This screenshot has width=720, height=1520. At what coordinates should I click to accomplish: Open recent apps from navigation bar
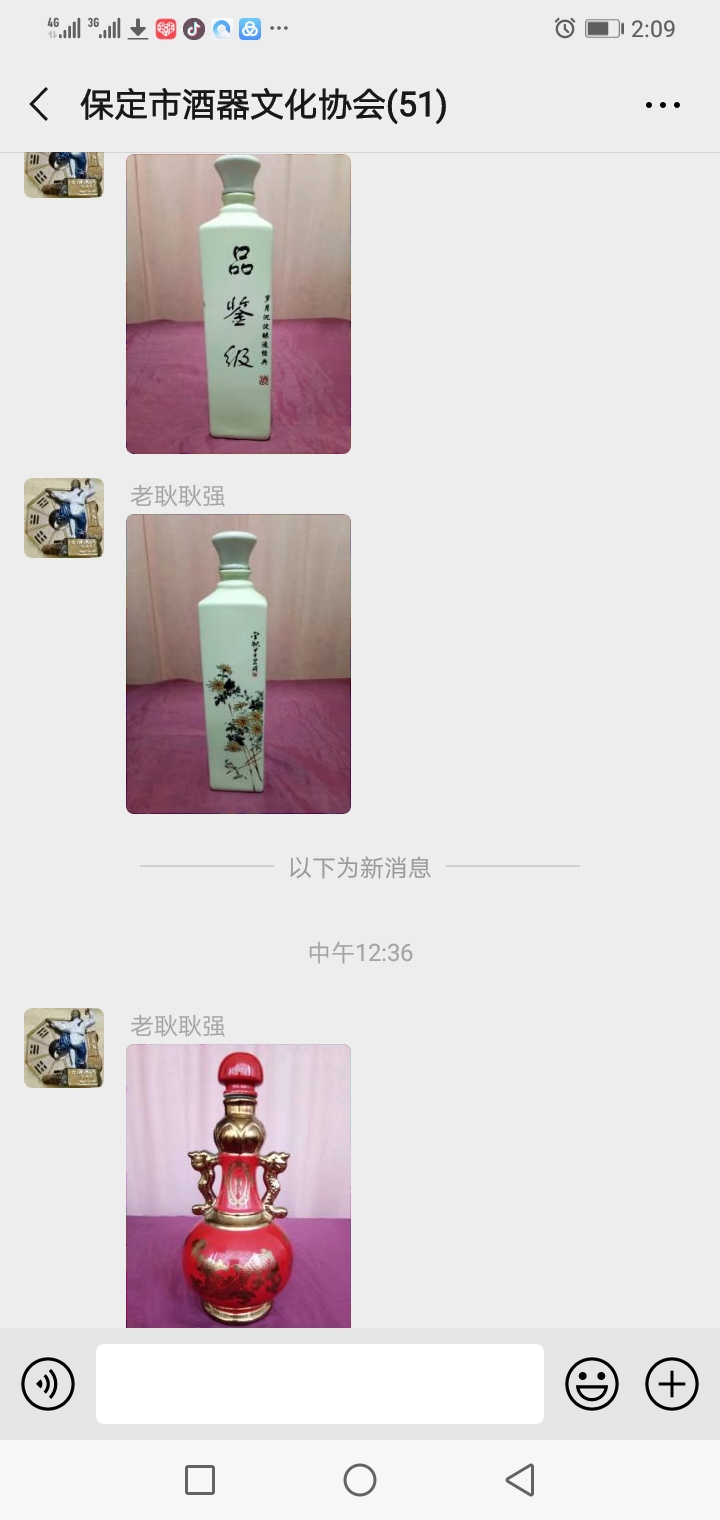(x=200, y=1480)
